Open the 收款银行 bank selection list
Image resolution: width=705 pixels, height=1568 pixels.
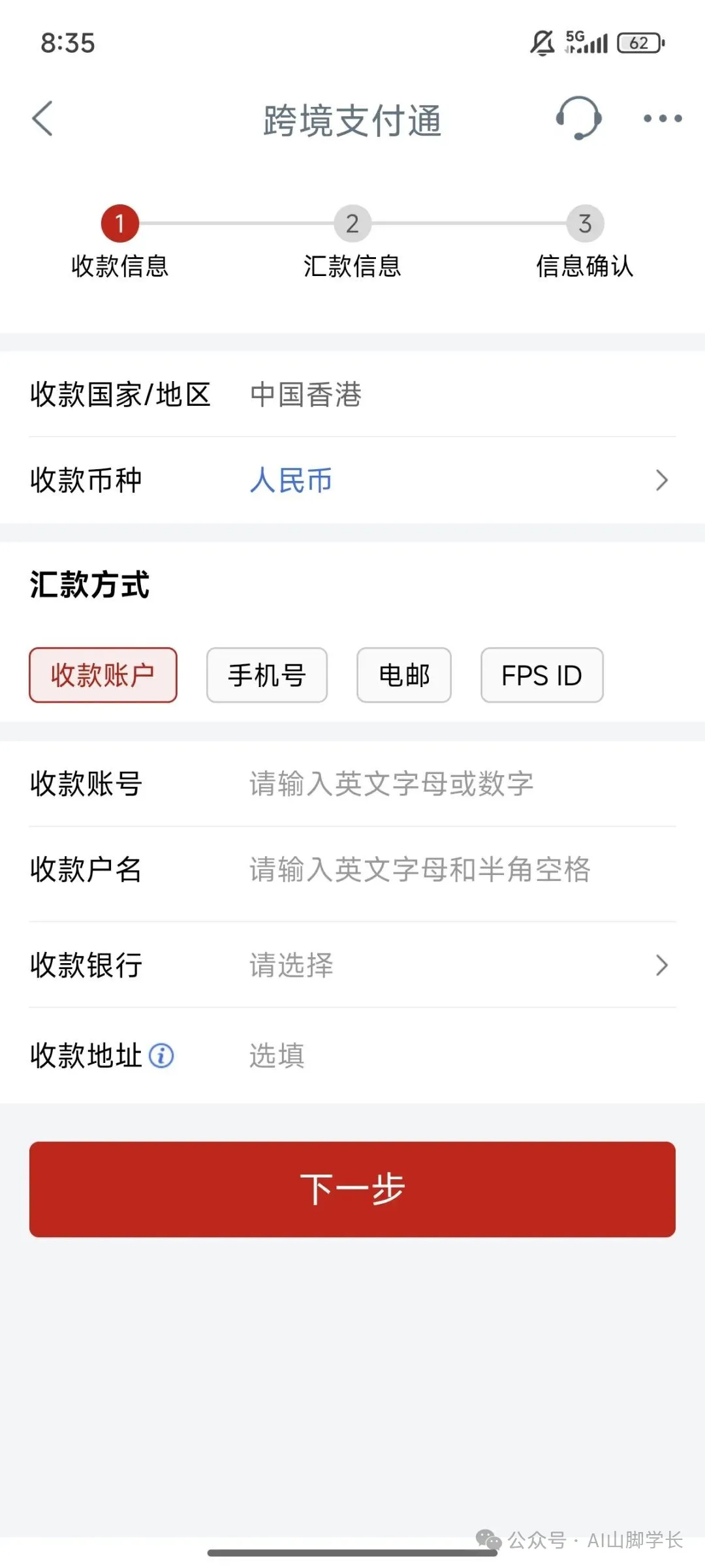point(457,966)
